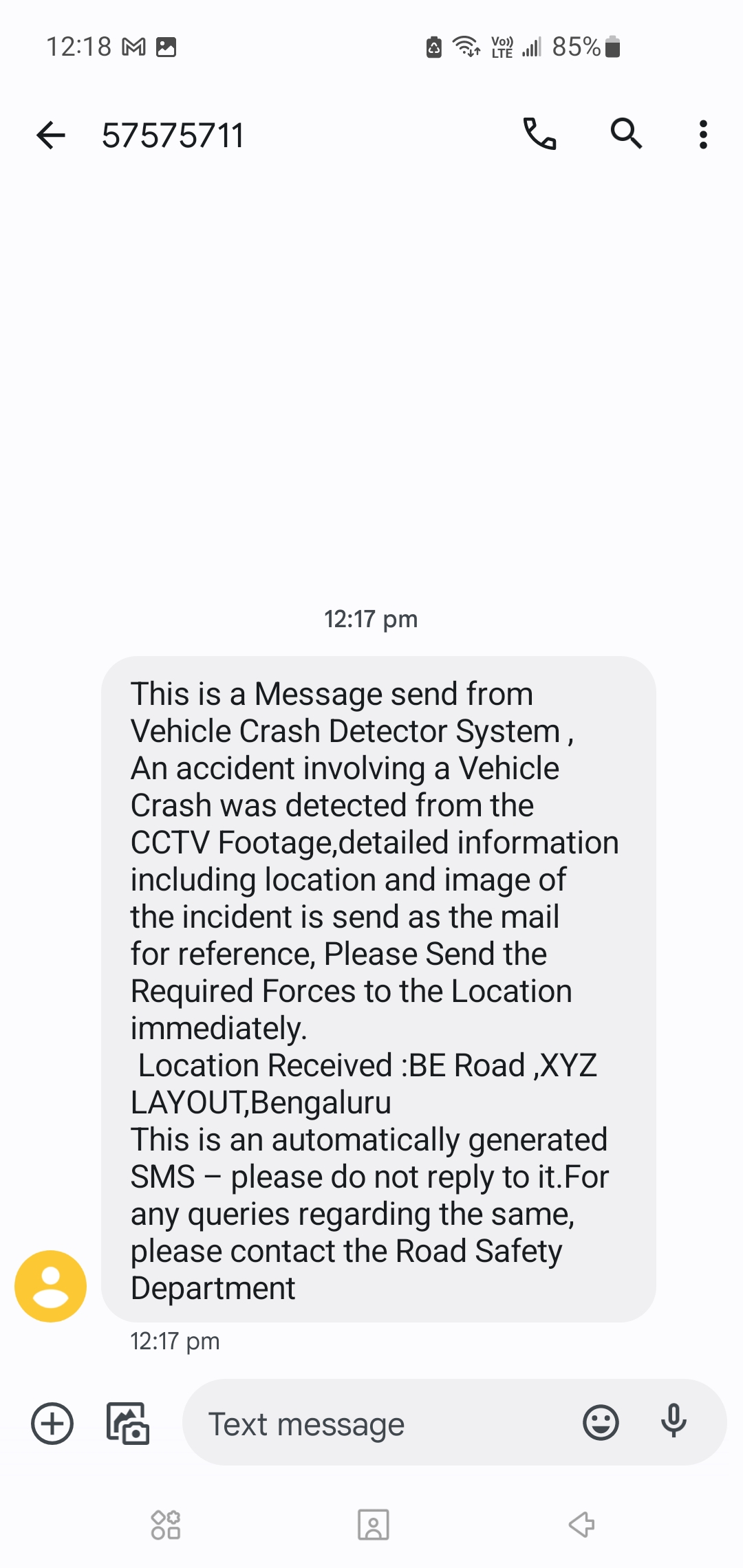Image resolution: width=743 pixels, height=1568 pixels.
Task: Start voice input with the microphone
Action: pyautogui.click(x=674, y=1421)
